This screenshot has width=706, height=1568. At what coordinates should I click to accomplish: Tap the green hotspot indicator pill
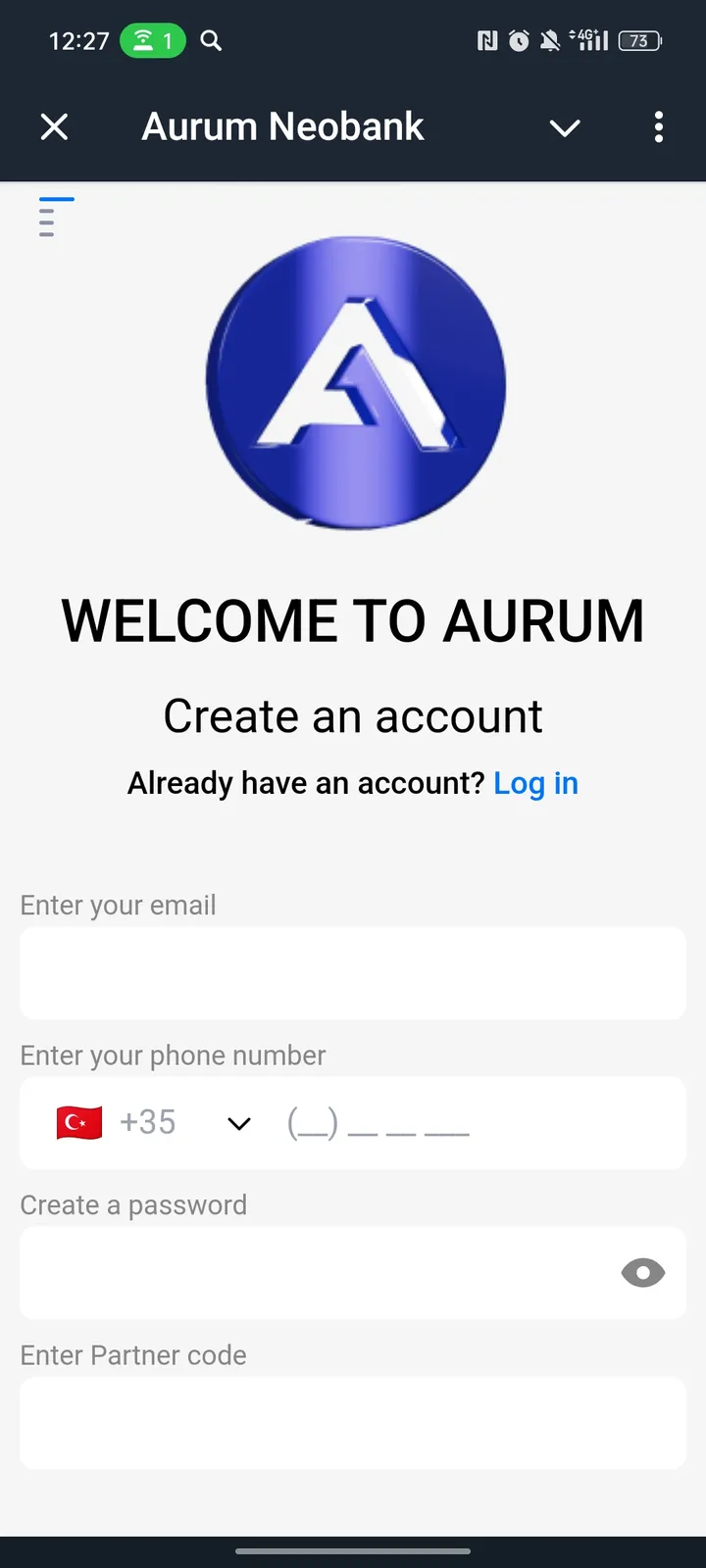tap(152, 41)
